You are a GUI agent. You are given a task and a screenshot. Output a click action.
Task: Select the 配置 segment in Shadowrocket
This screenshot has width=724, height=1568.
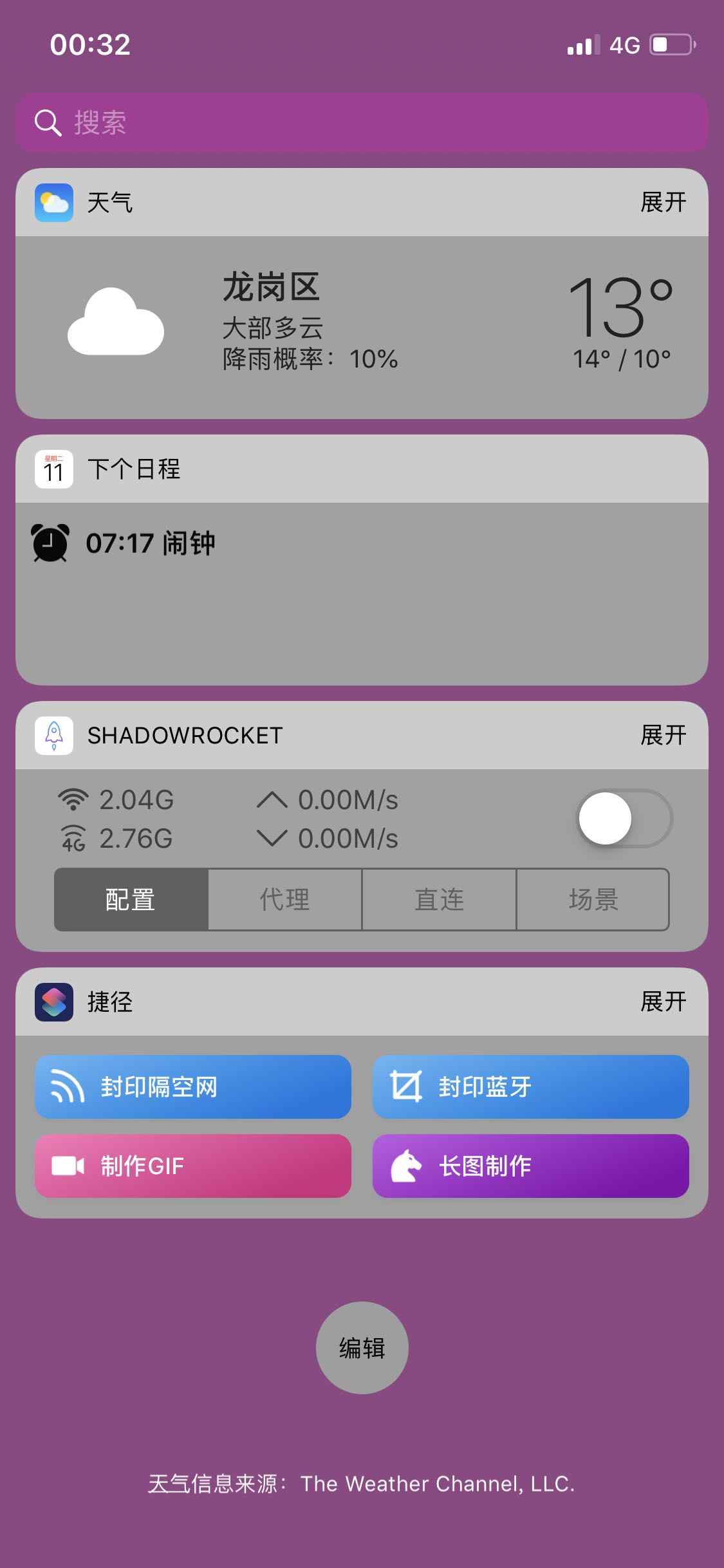[131, 899]
